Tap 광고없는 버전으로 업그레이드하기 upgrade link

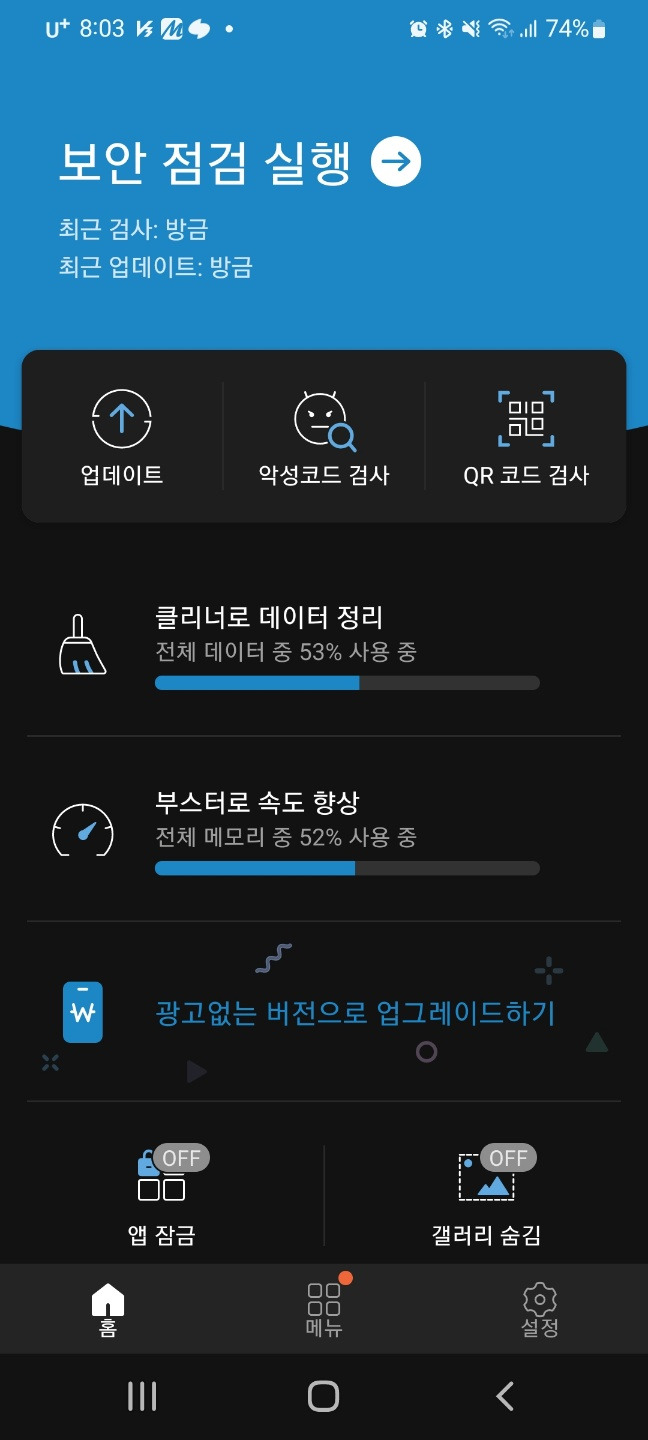coord(355,1013)
